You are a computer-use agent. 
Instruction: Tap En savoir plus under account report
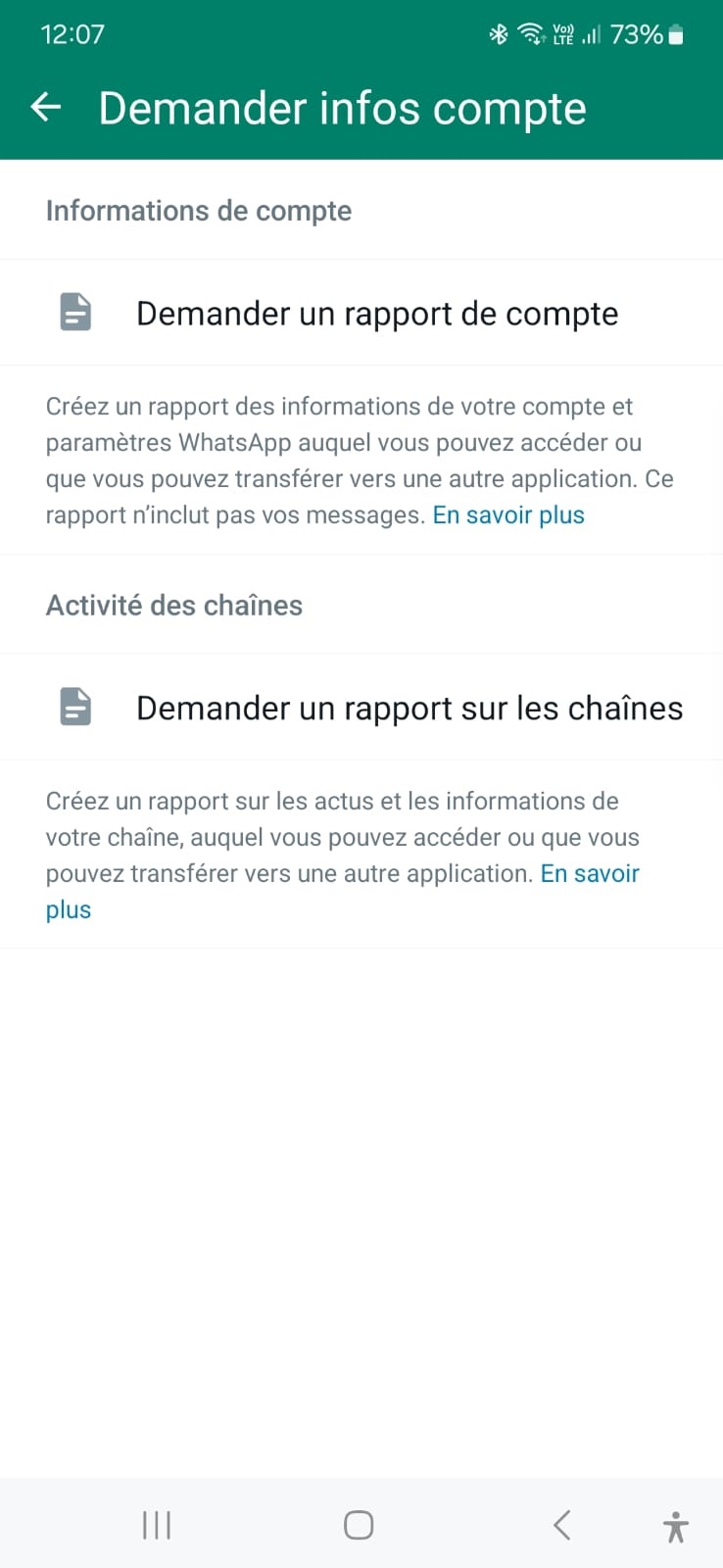508,515
